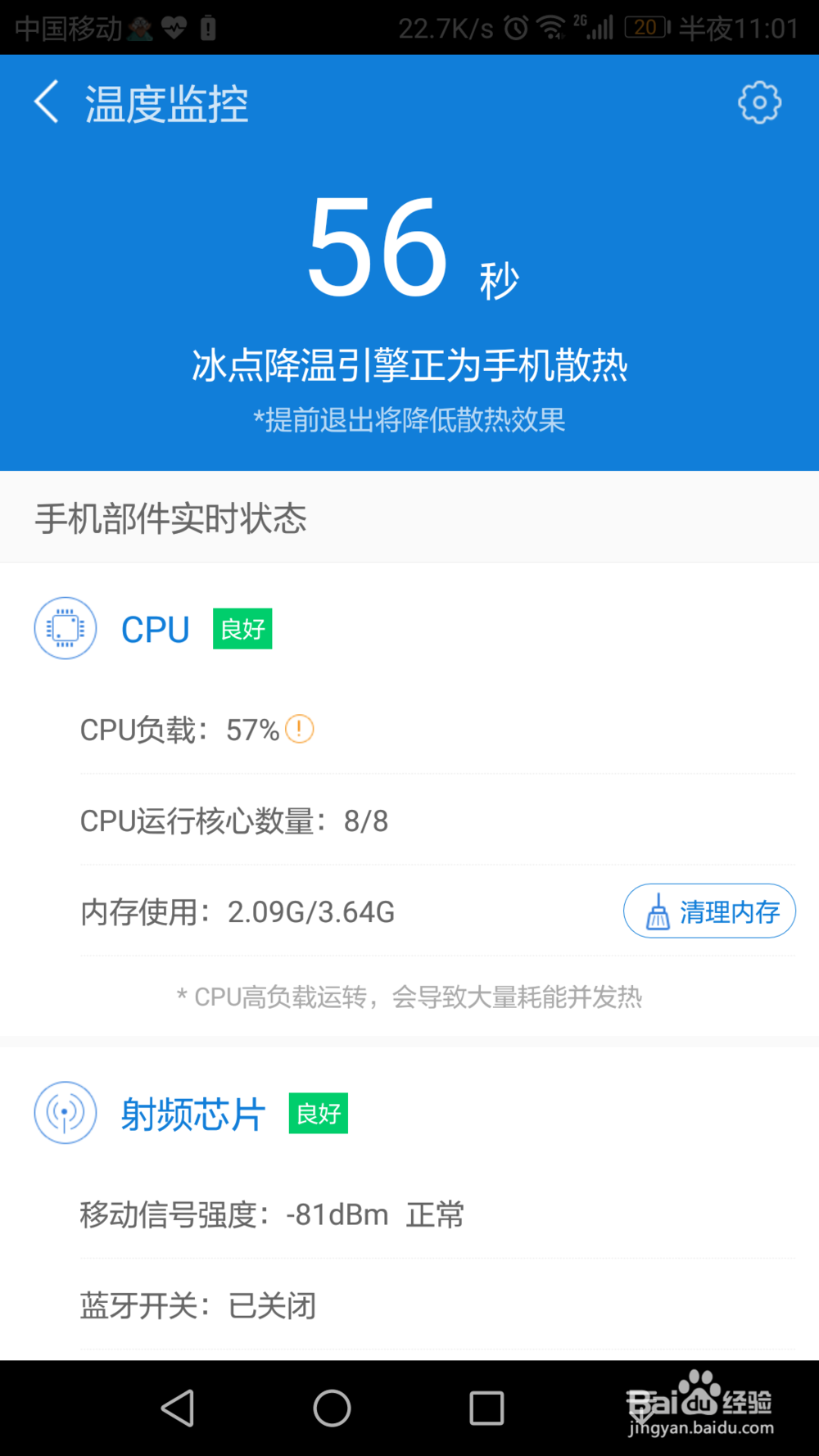The width and height of the screenshot is (819, 1456).
Task: Select the 手机部件实时状态 section header
Action: [168, 517]
